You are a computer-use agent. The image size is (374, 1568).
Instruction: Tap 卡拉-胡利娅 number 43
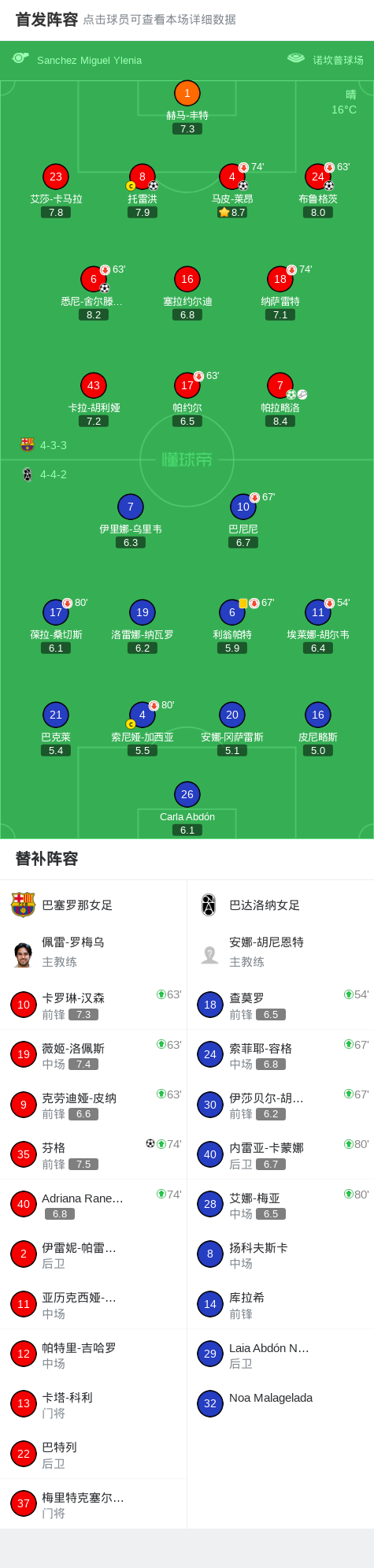pyautogui.click(x=94, y=399)
